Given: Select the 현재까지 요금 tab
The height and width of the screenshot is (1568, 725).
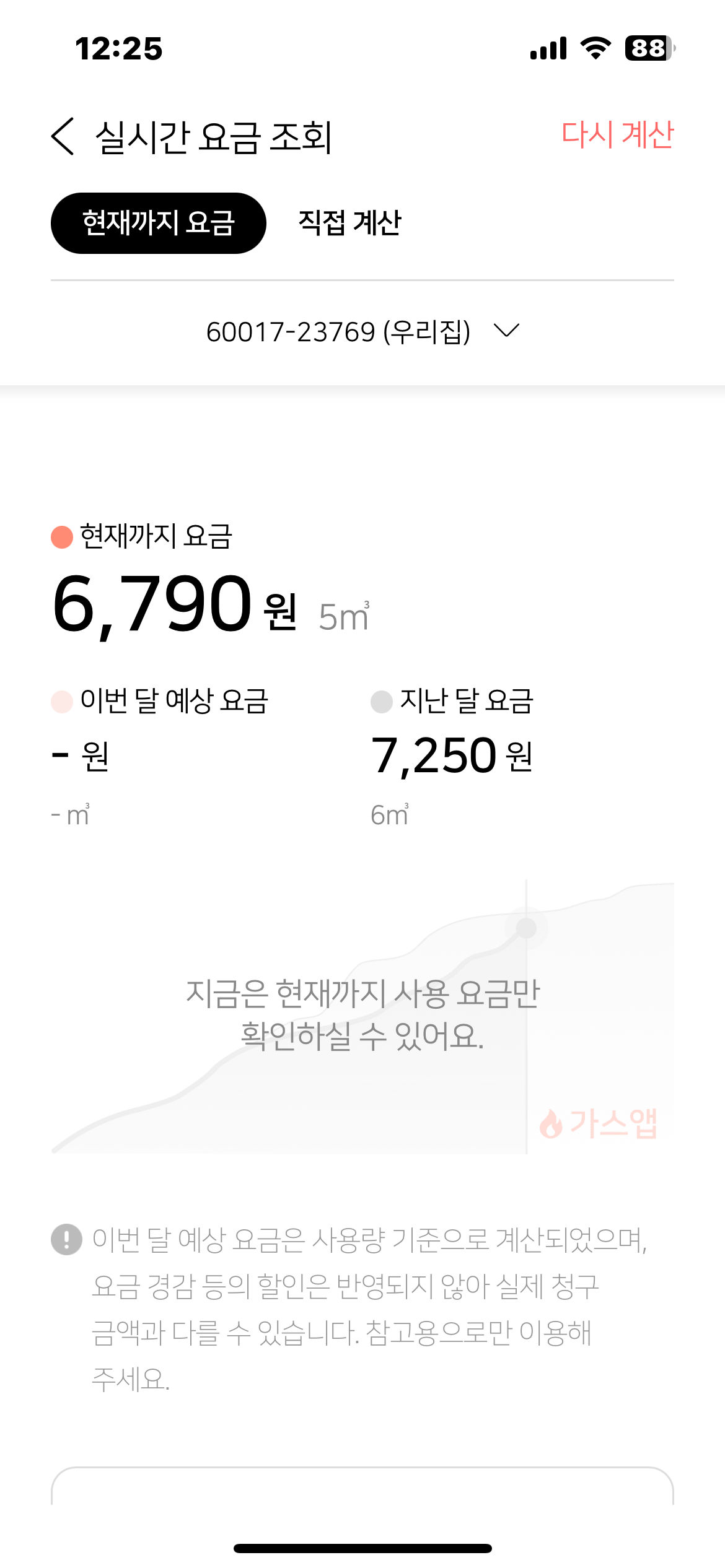Looking at the screenshot, I should point(159,223).
